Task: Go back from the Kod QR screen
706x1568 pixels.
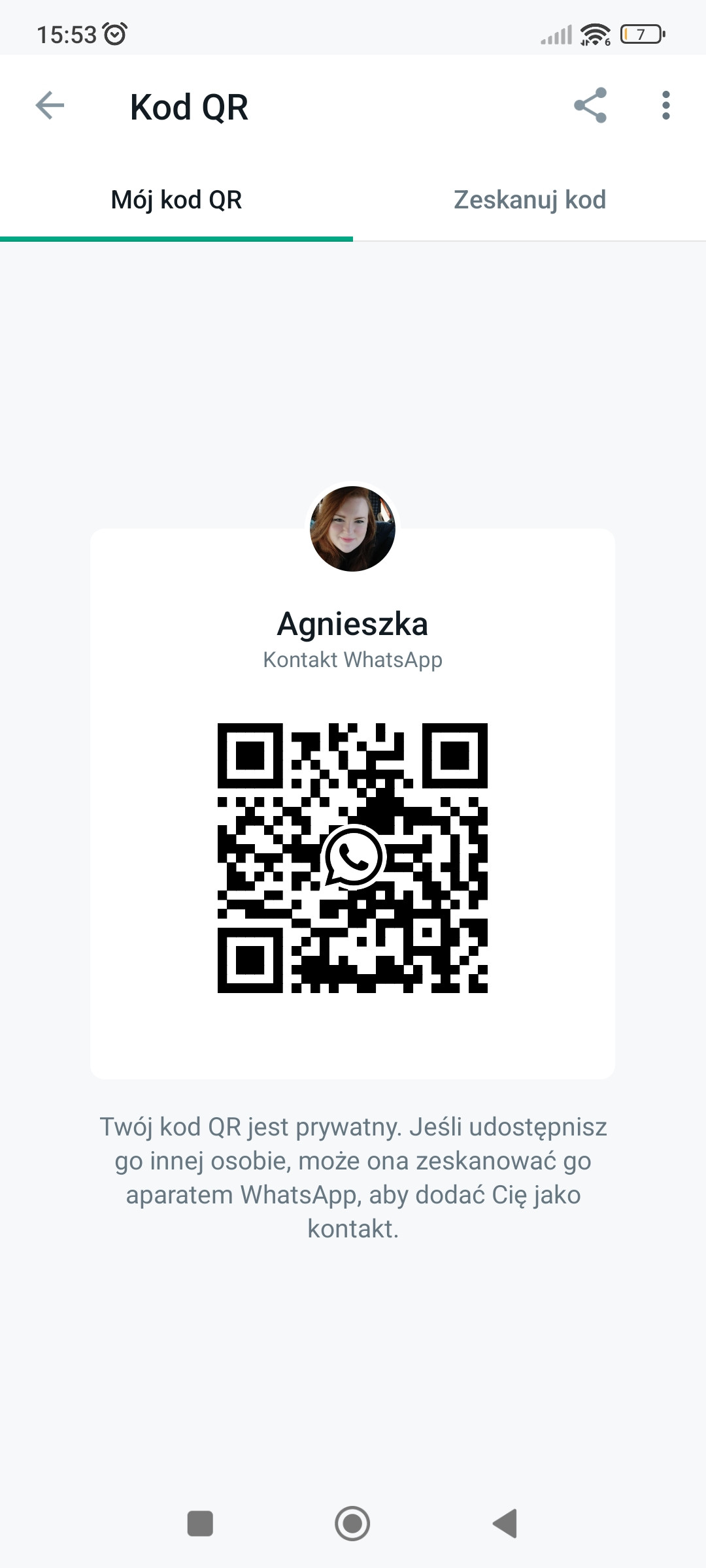Action: click(x=50, y=106)
